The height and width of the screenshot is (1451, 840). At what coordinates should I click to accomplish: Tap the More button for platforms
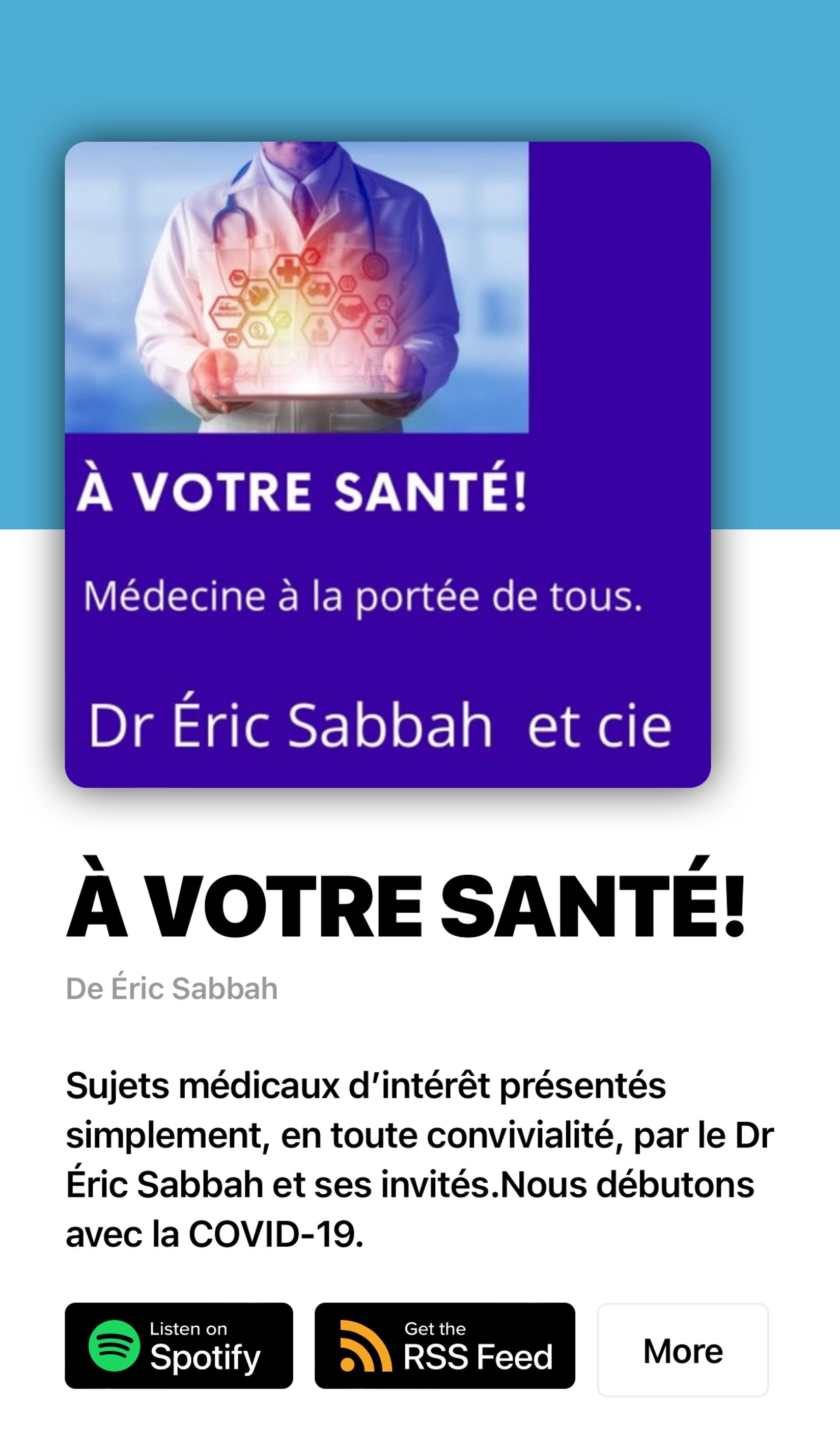(x=683, y=1350)
